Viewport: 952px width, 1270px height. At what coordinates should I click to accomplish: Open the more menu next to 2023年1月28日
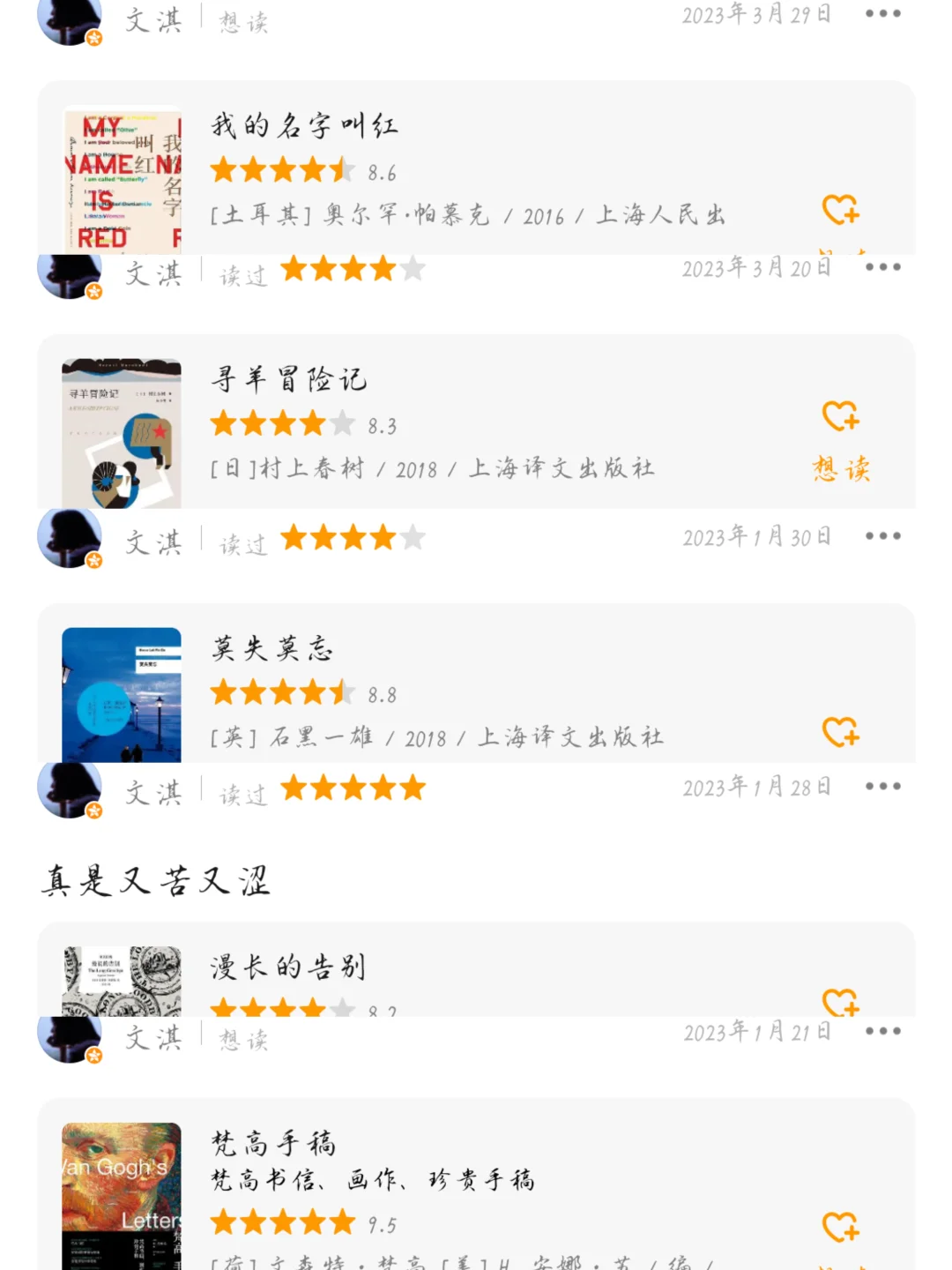[x=882, y=787]
